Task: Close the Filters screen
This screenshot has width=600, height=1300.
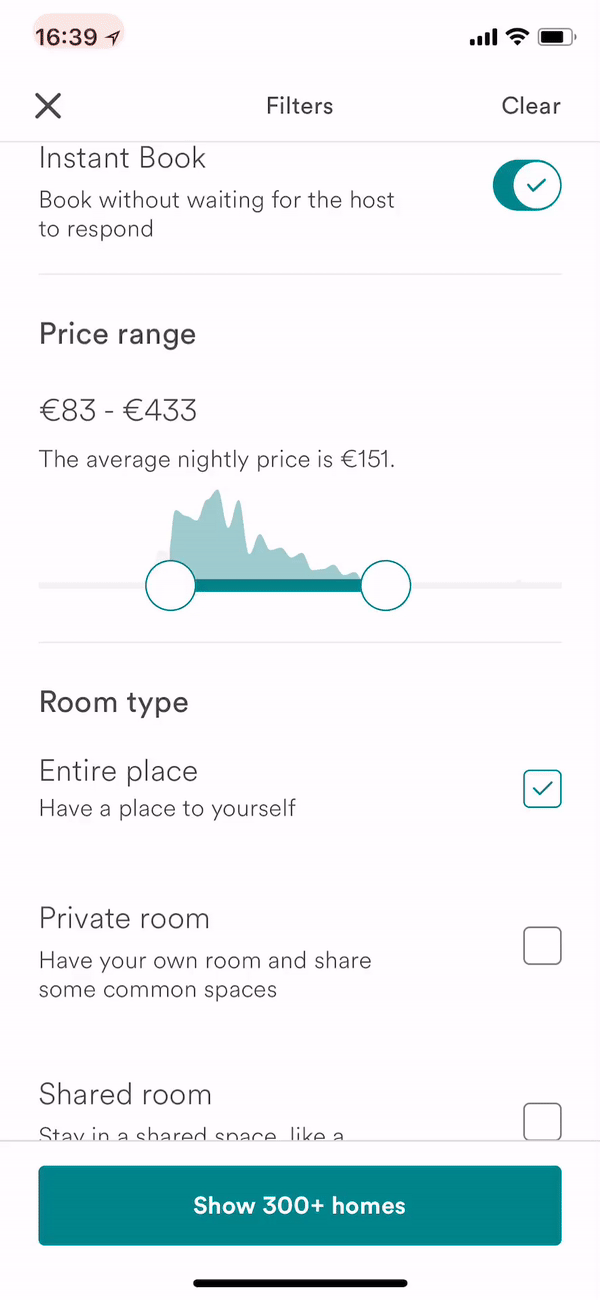Action: pos(48,106)
